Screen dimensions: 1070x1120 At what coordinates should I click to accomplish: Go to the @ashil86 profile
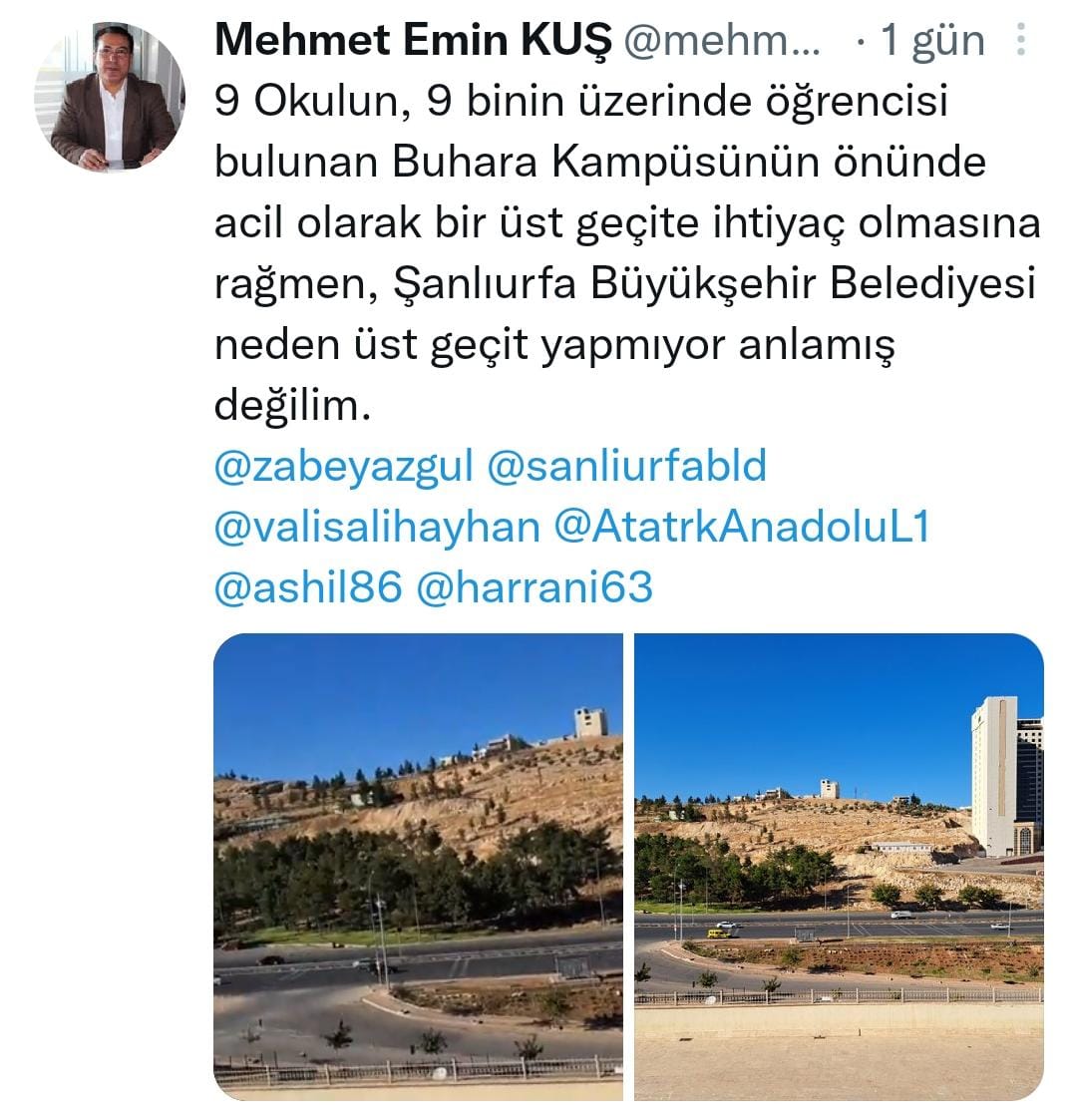pyautogui.click(x=308, y=587)
